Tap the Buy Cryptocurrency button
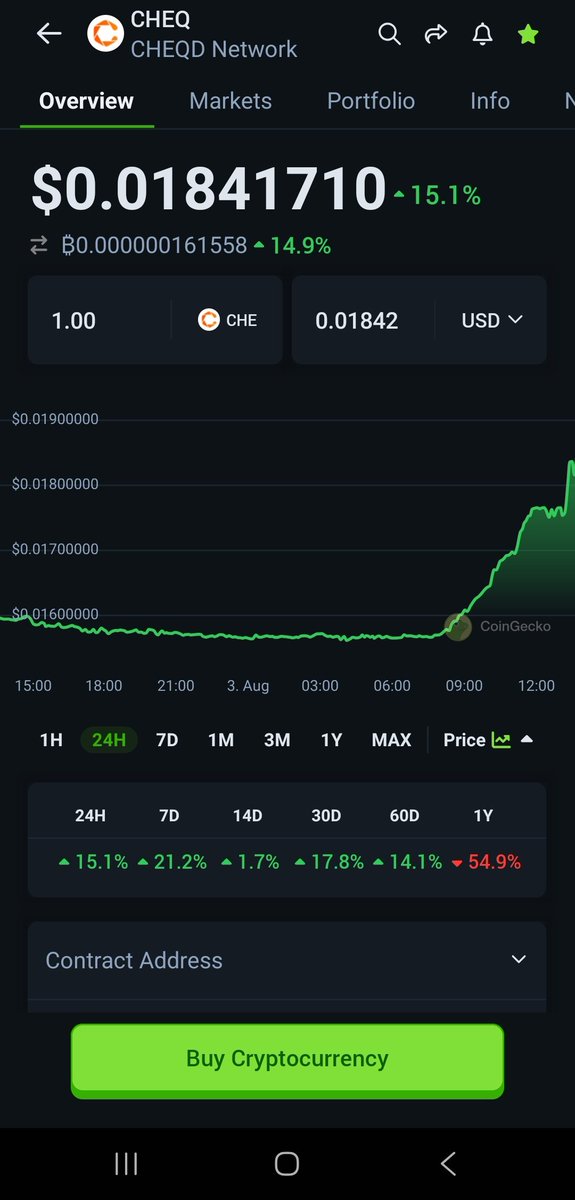 (287, 1059)
